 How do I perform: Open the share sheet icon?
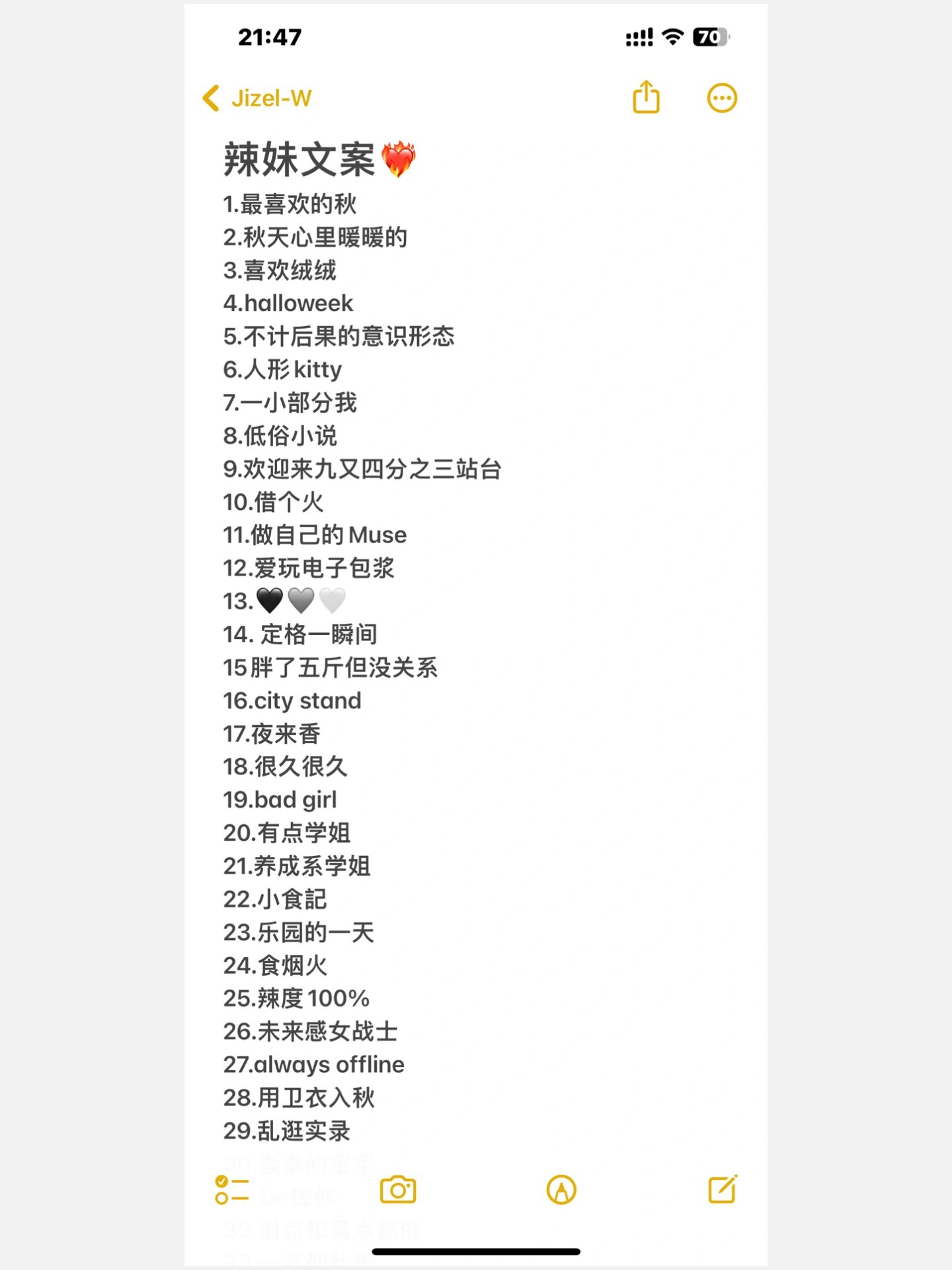(647, 97)
